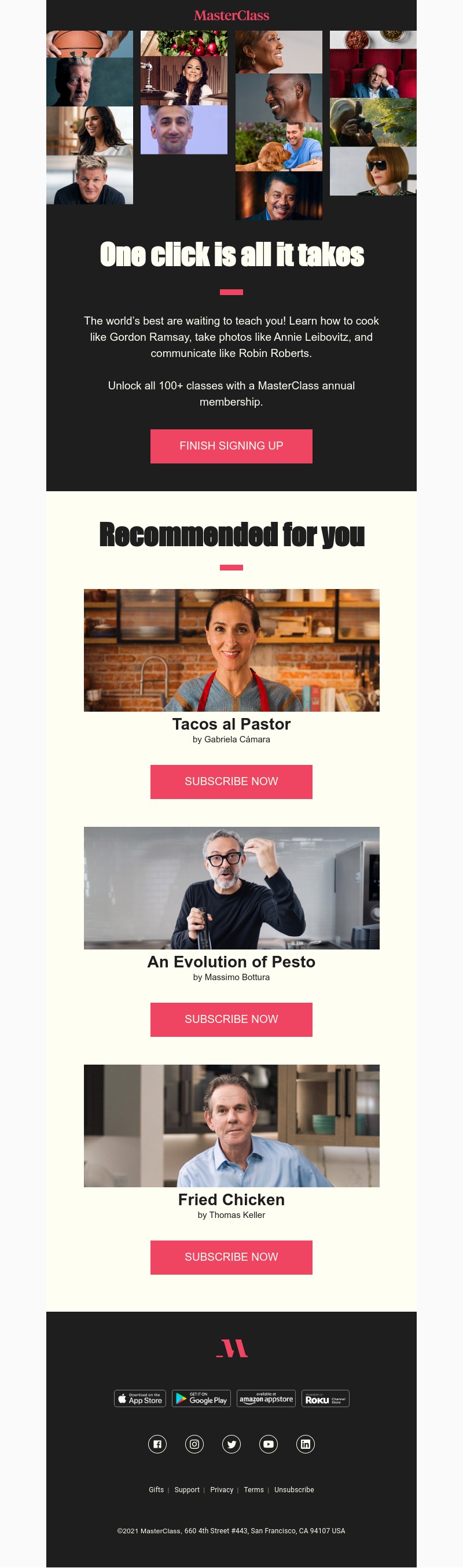Subscribe now under An Evolution of Pesto
This screenshot has height=1568, width=463.
tap(231, 1019)
